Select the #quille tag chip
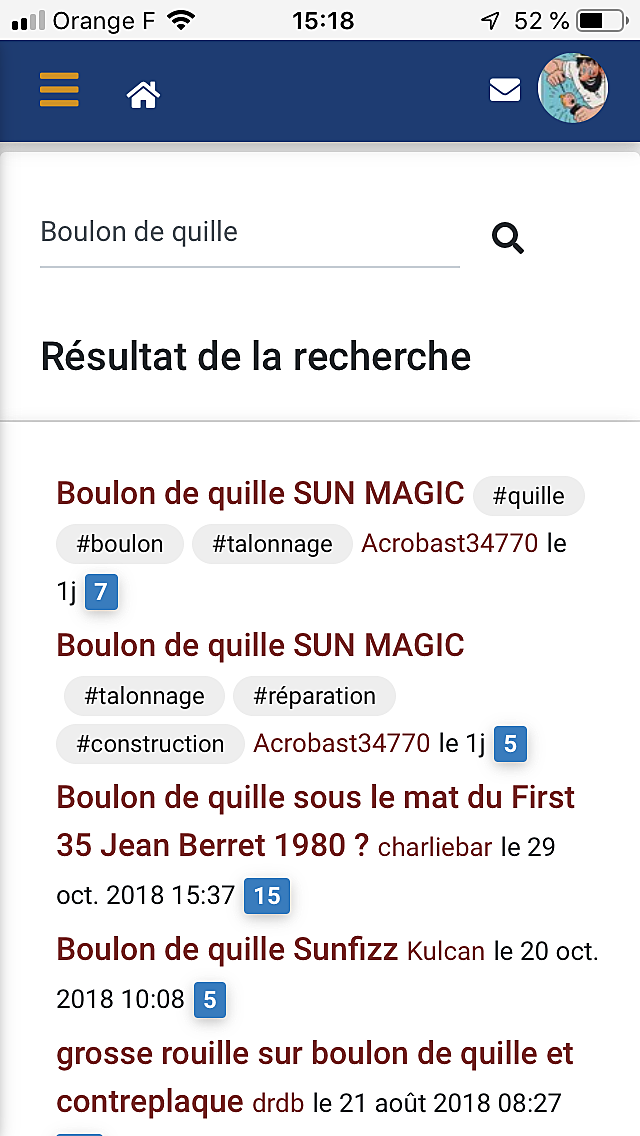 (528, 496)
